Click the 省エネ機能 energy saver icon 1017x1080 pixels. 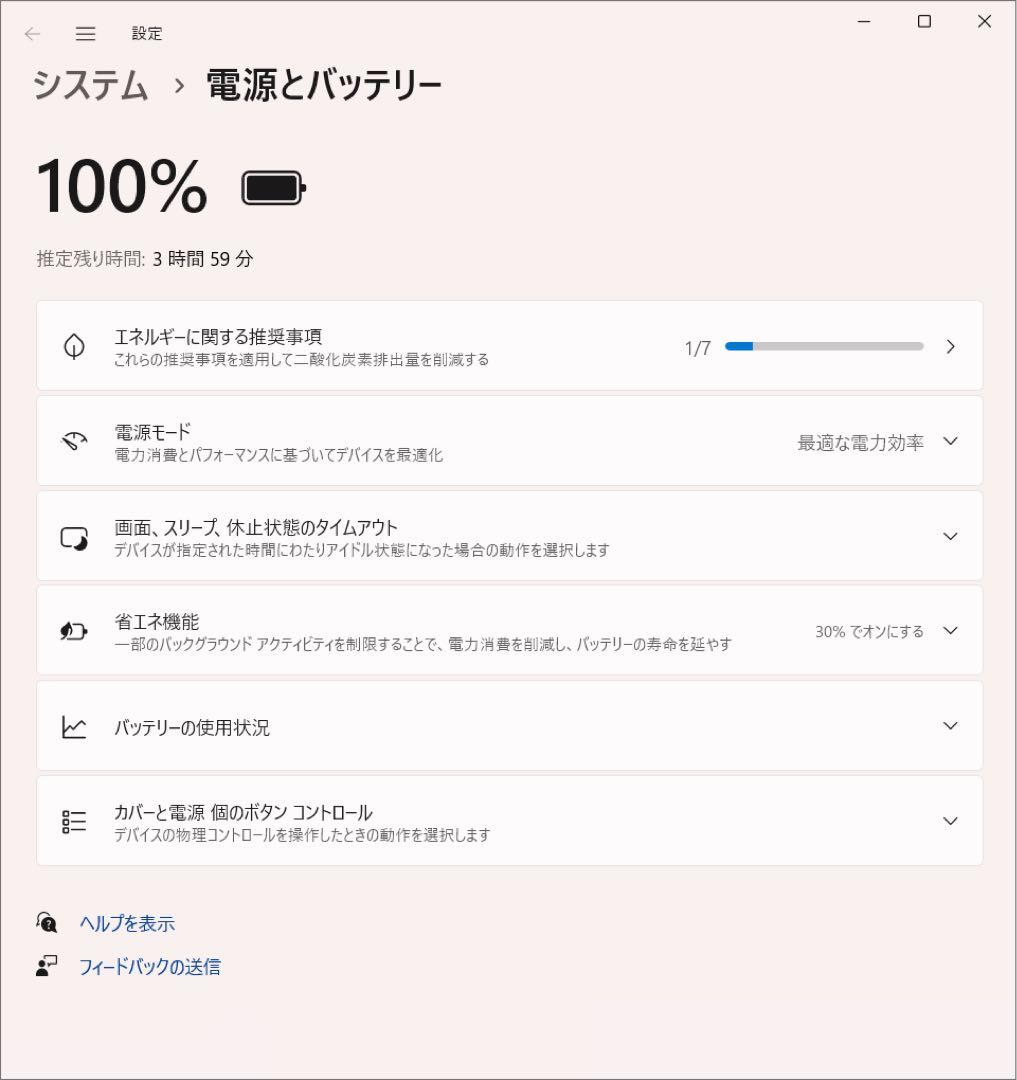pos(73,630)
